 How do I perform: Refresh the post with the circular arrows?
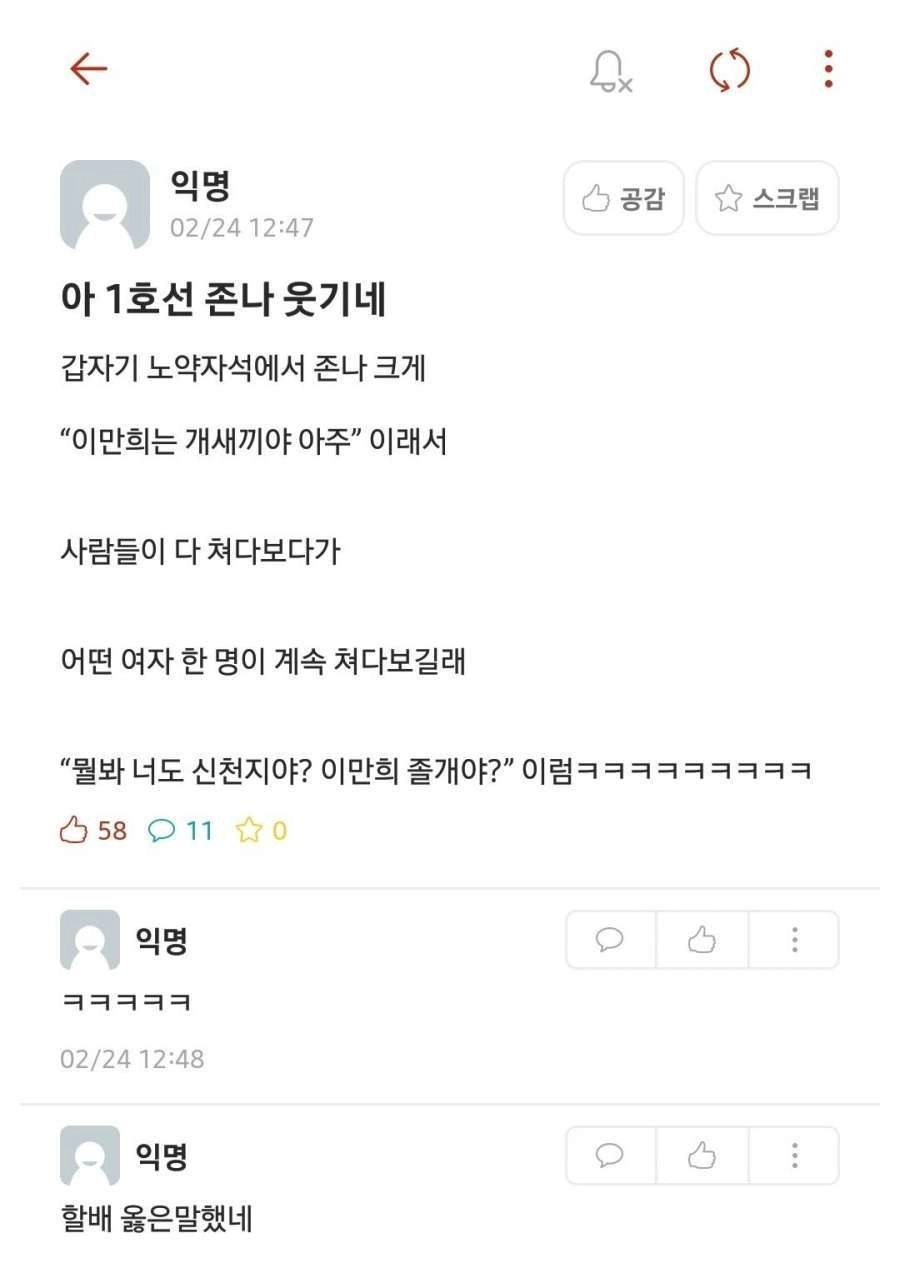(730, 71)
